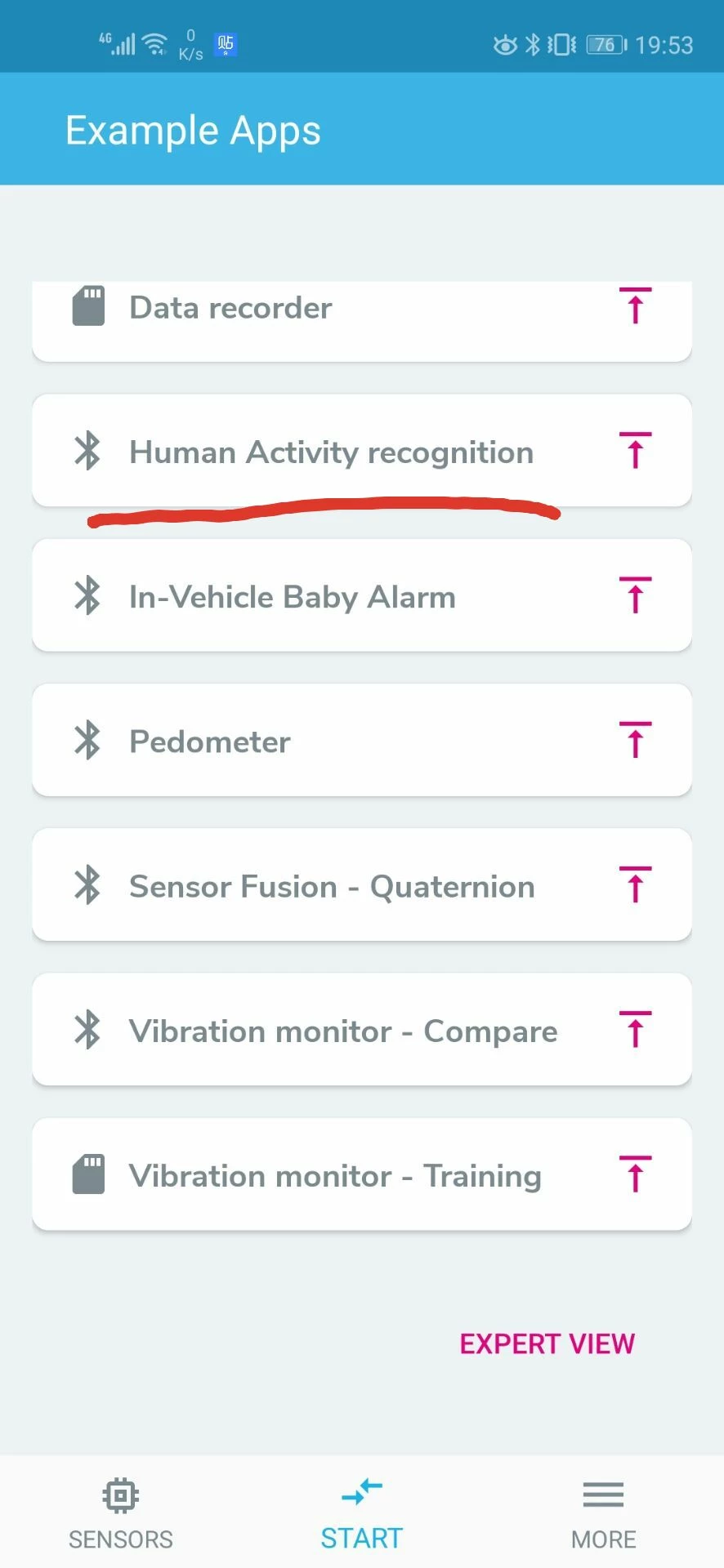Upload the Data recorder app
The image size is (724, 1568).
click(635, 306)
